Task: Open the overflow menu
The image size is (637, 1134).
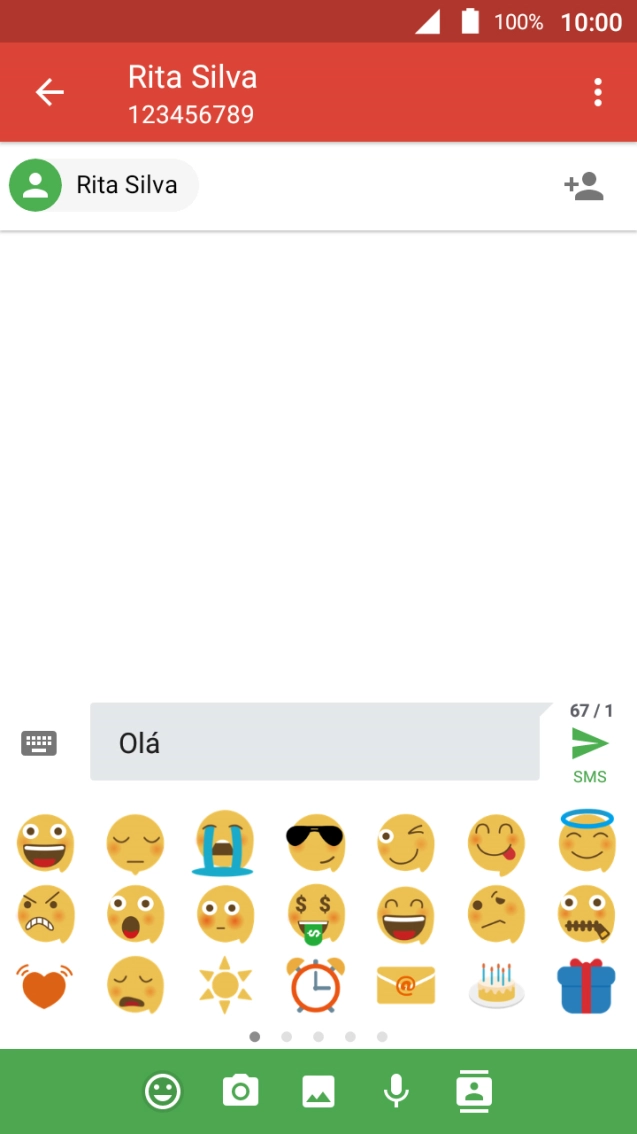Action: click(597, 93)
